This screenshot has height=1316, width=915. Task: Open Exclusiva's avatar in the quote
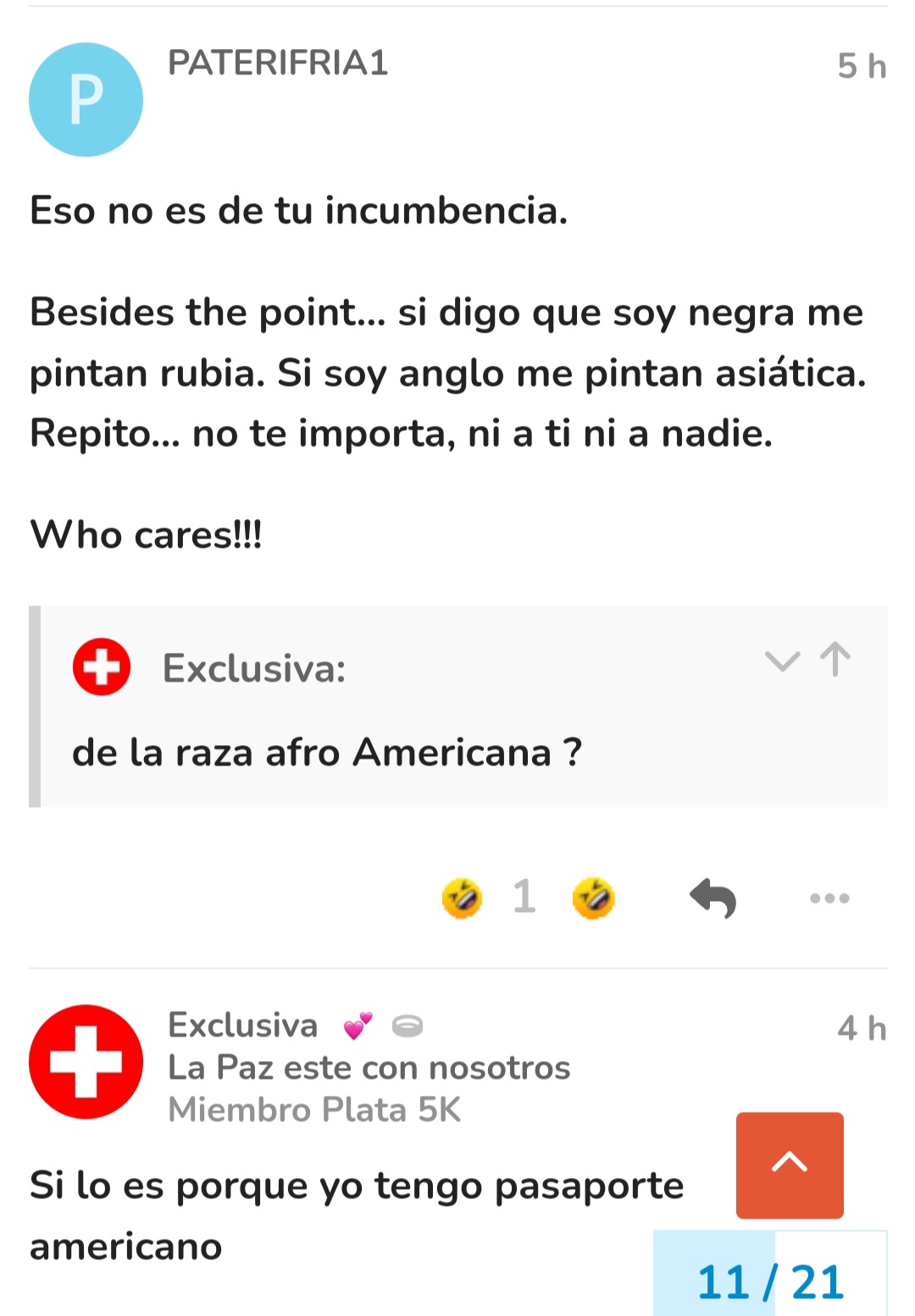102,666
